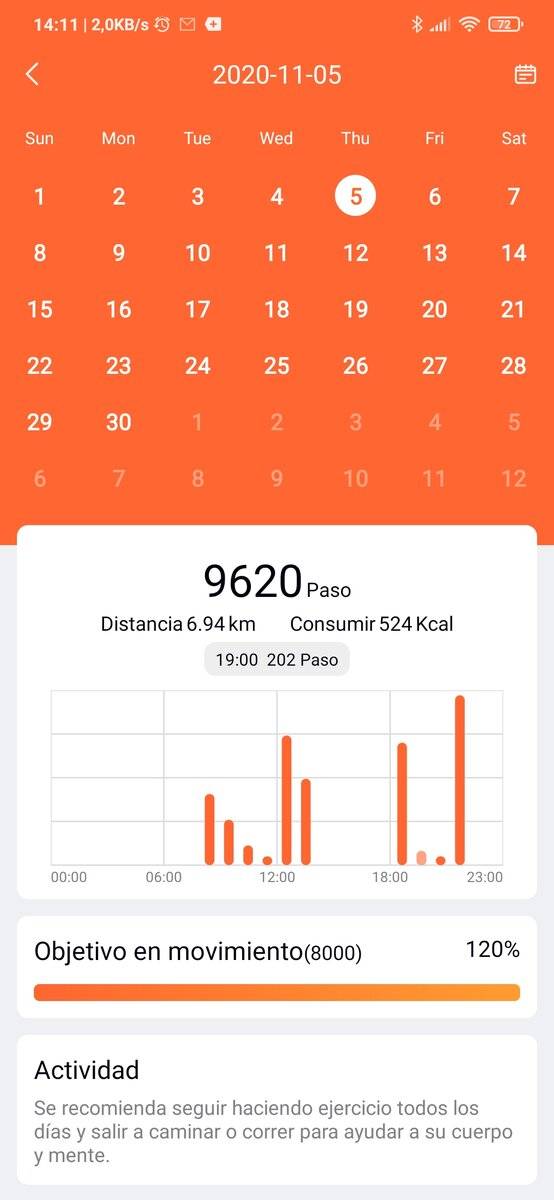Select November 1 on the calendar
The width and height of the screenshot is (554, 1200).
[39, 196]
